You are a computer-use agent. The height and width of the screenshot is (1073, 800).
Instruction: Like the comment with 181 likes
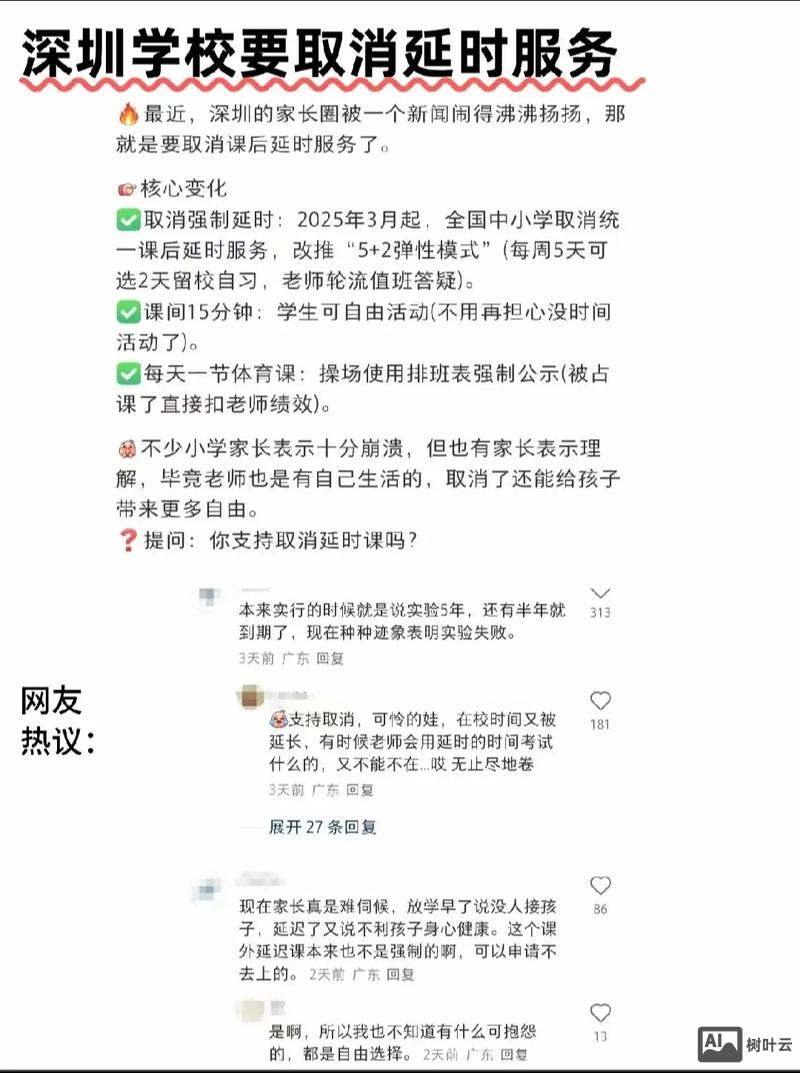click(x=600, y=700)
